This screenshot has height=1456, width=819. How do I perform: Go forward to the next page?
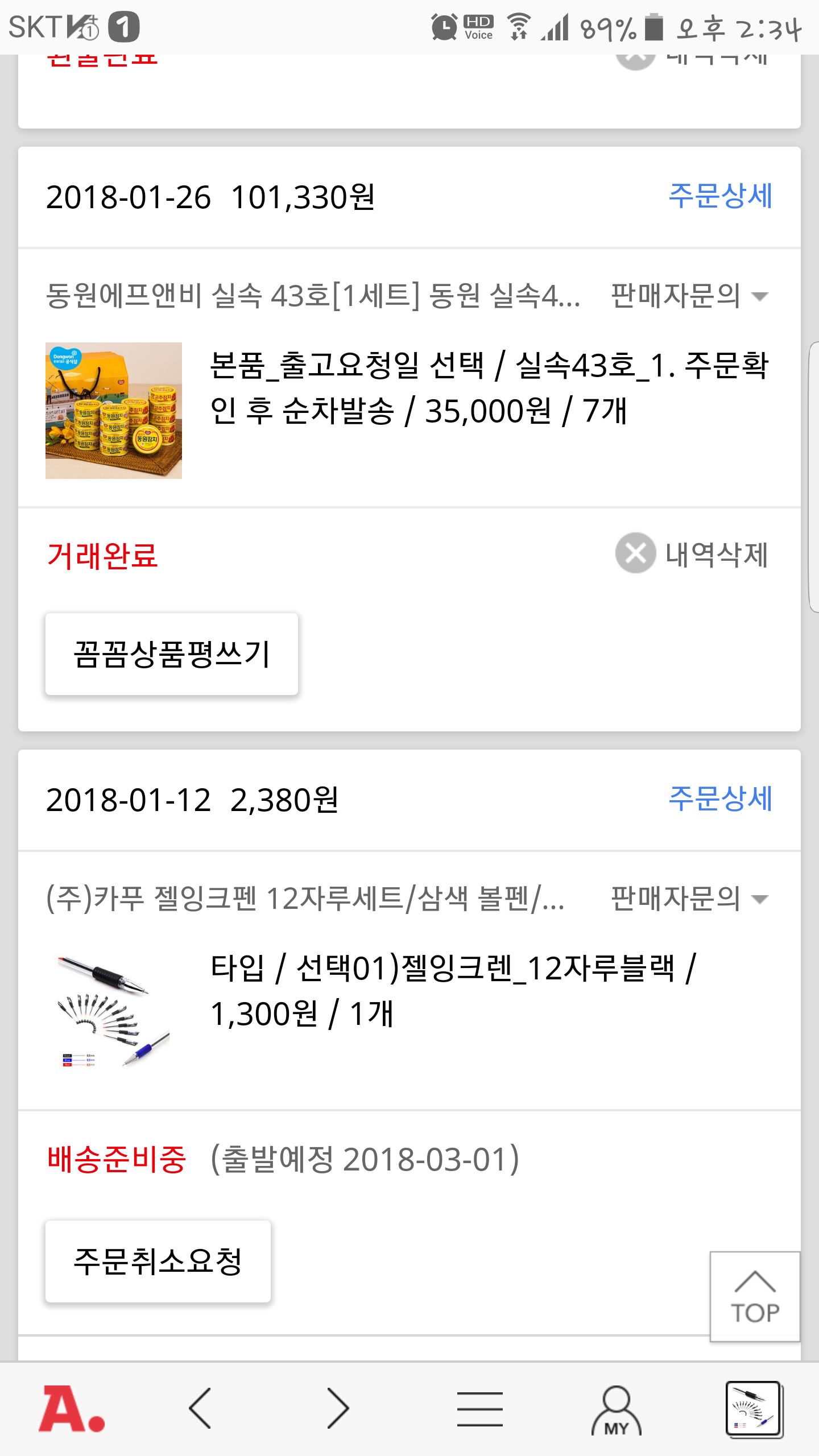coord(339,1409)
